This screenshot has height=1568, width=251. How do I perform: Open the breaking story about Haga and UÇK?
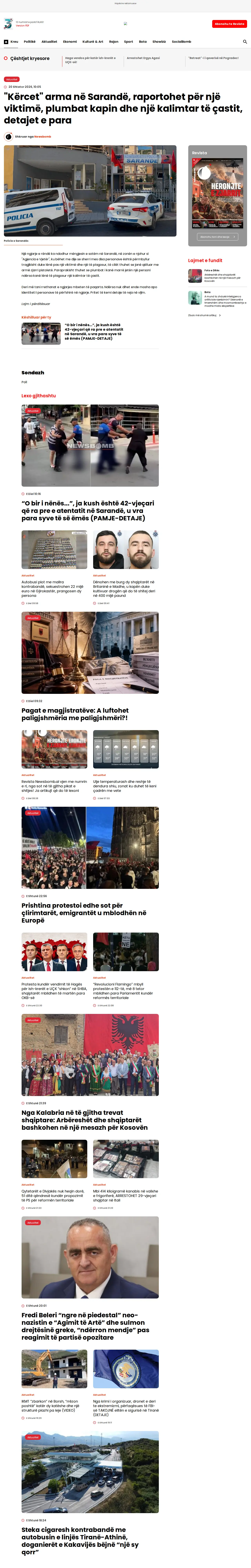(91, 60)
